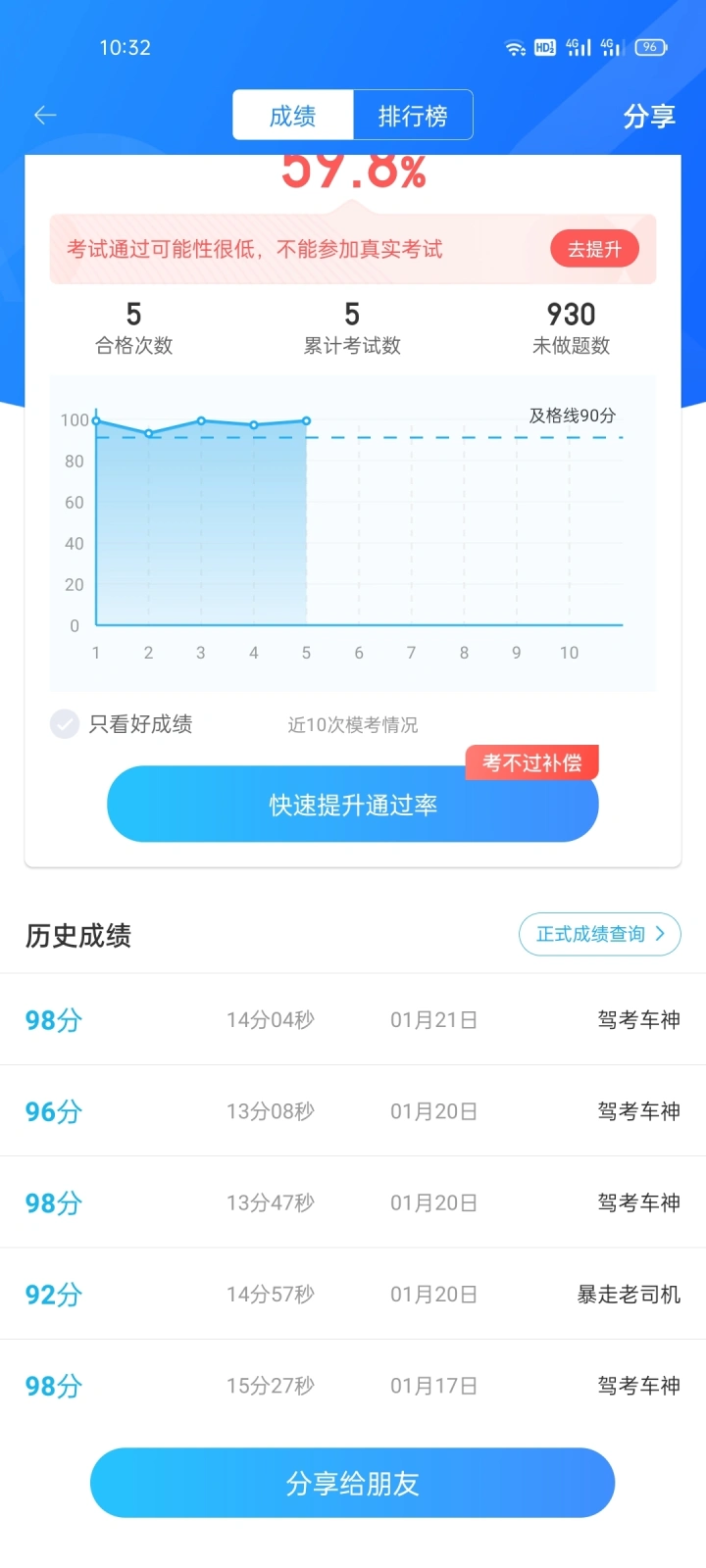Tap the 去提升 button
Screen dimensions: 706x1568
[594, 249]
